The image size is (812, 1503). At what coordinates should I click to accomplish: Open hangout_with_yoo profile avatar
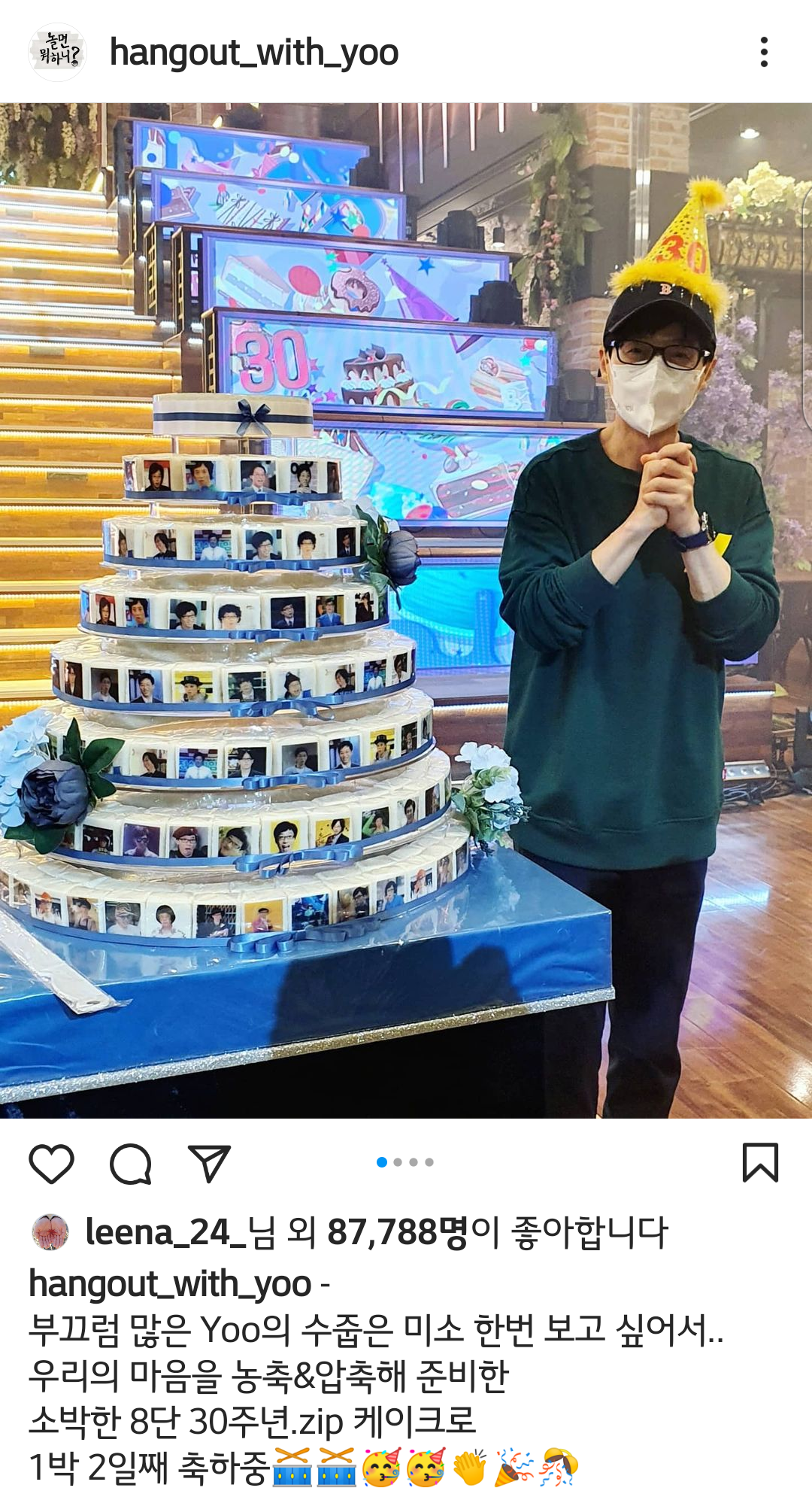(57, 52)
